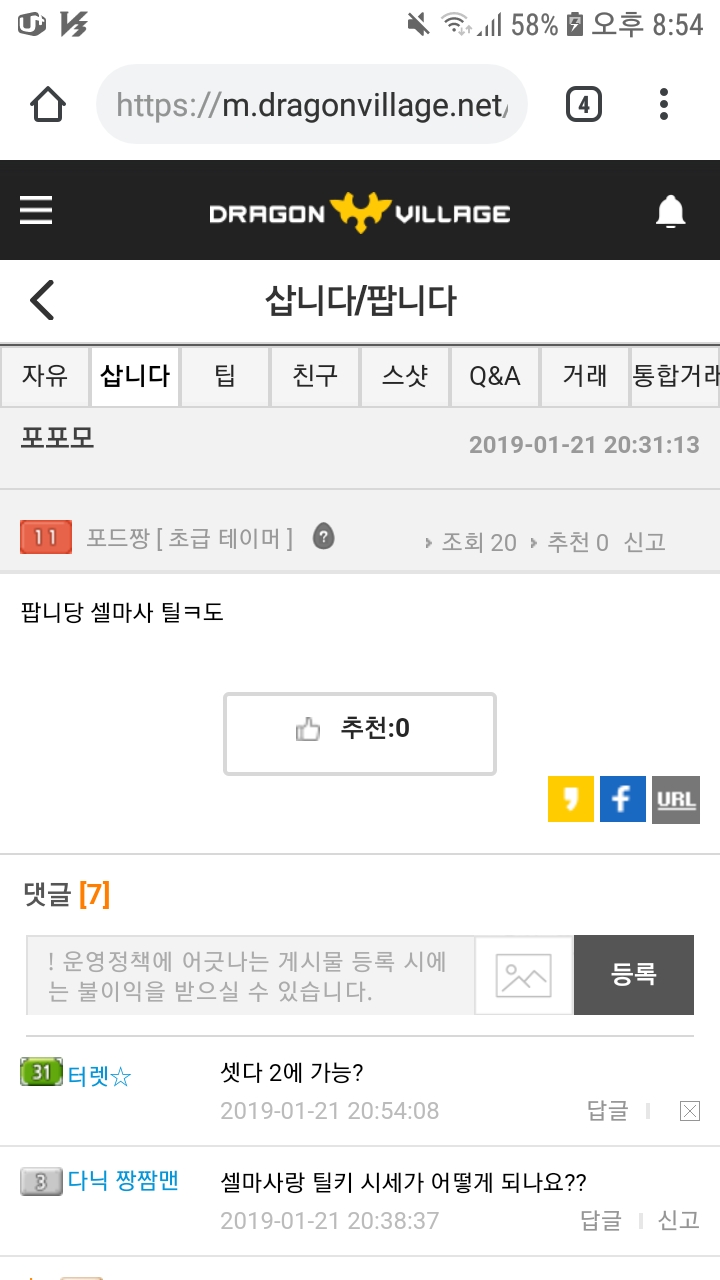Reply to 터렛☆'s comment
Image resolution: width=720 pixels, height=1280 pixels.
click(607, 1110)
